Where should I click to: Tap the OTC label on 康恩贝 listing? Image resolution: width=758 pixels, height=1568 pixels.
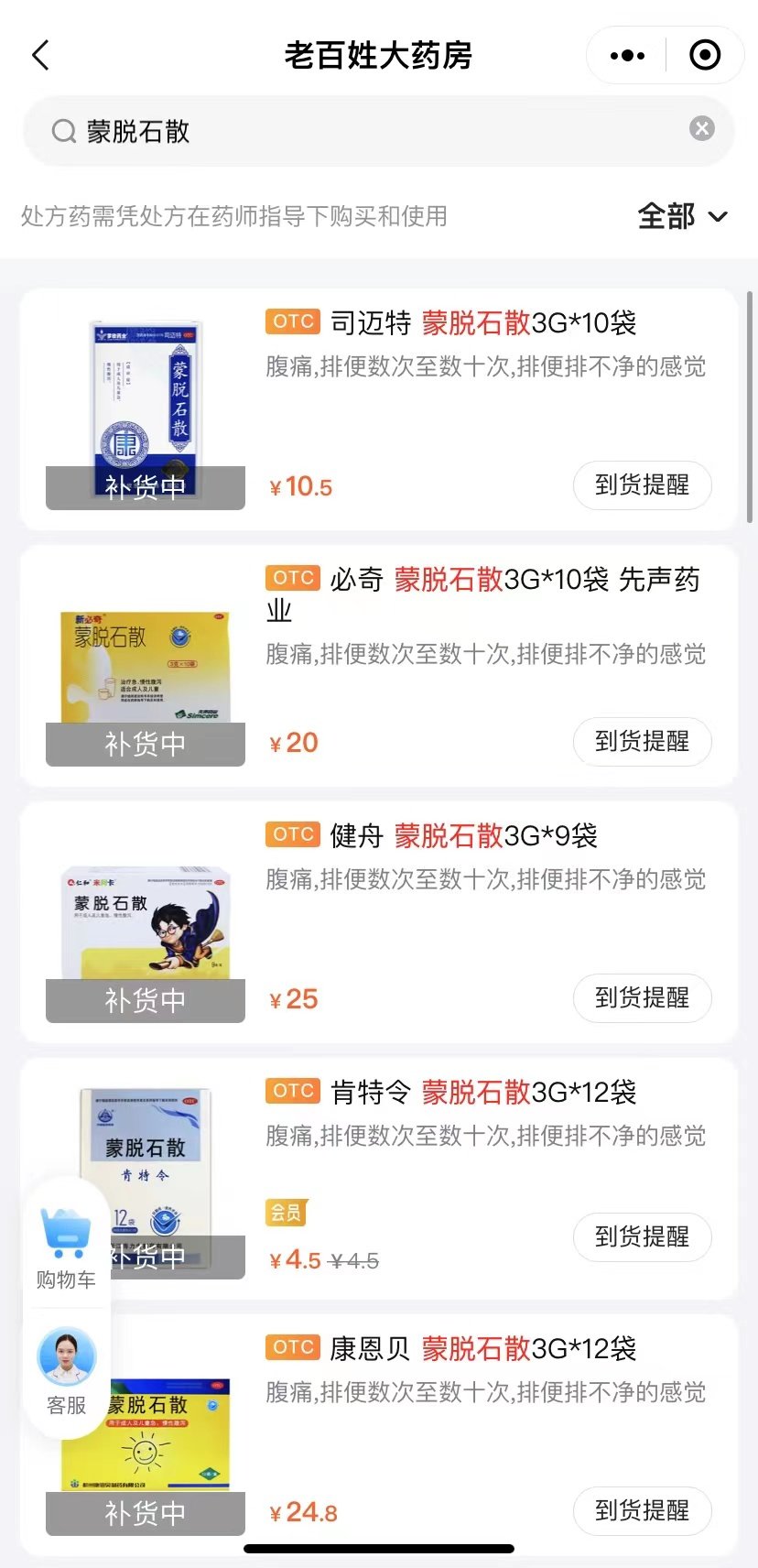[x=291, y=1347]
